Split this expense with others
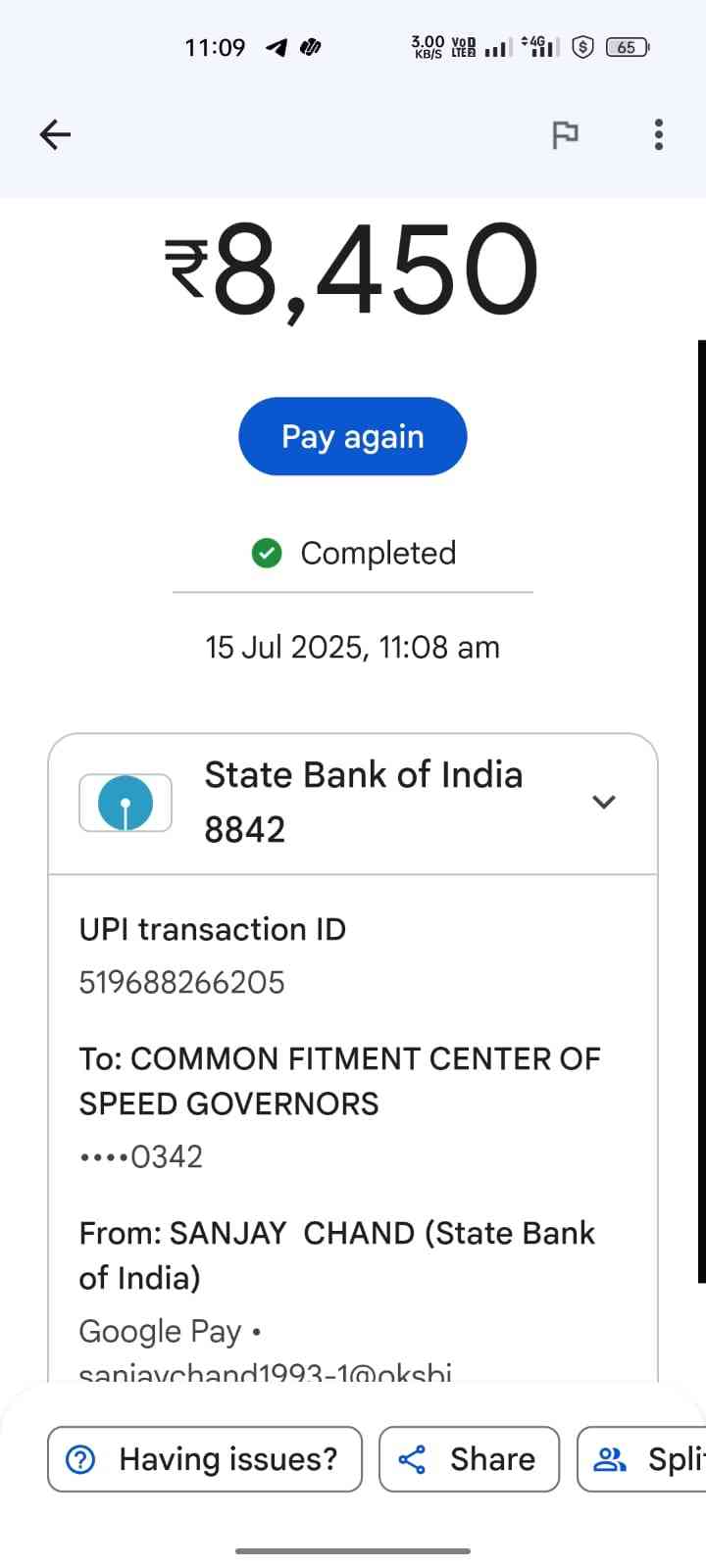The image size is (706, 1568). tap(643, 1459)
